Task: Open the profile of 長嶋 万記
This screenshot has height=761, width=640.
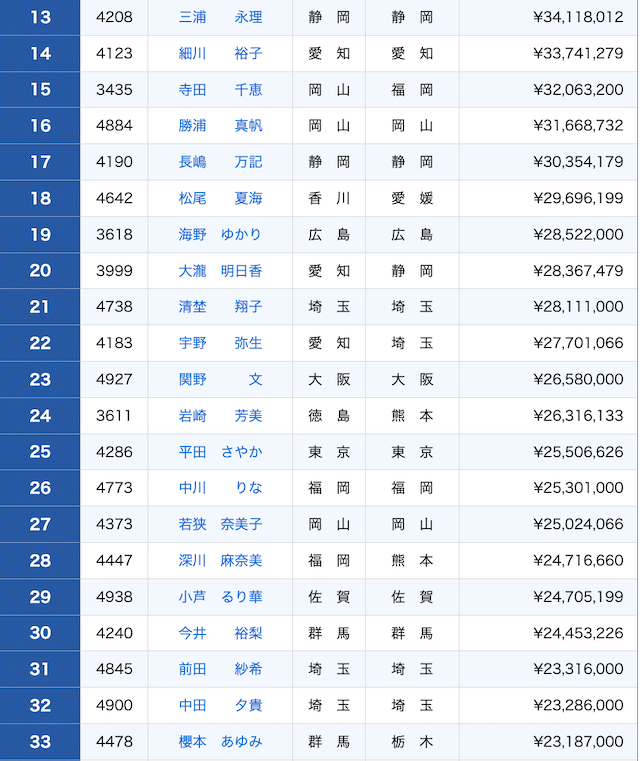Action: coord(220,161)
